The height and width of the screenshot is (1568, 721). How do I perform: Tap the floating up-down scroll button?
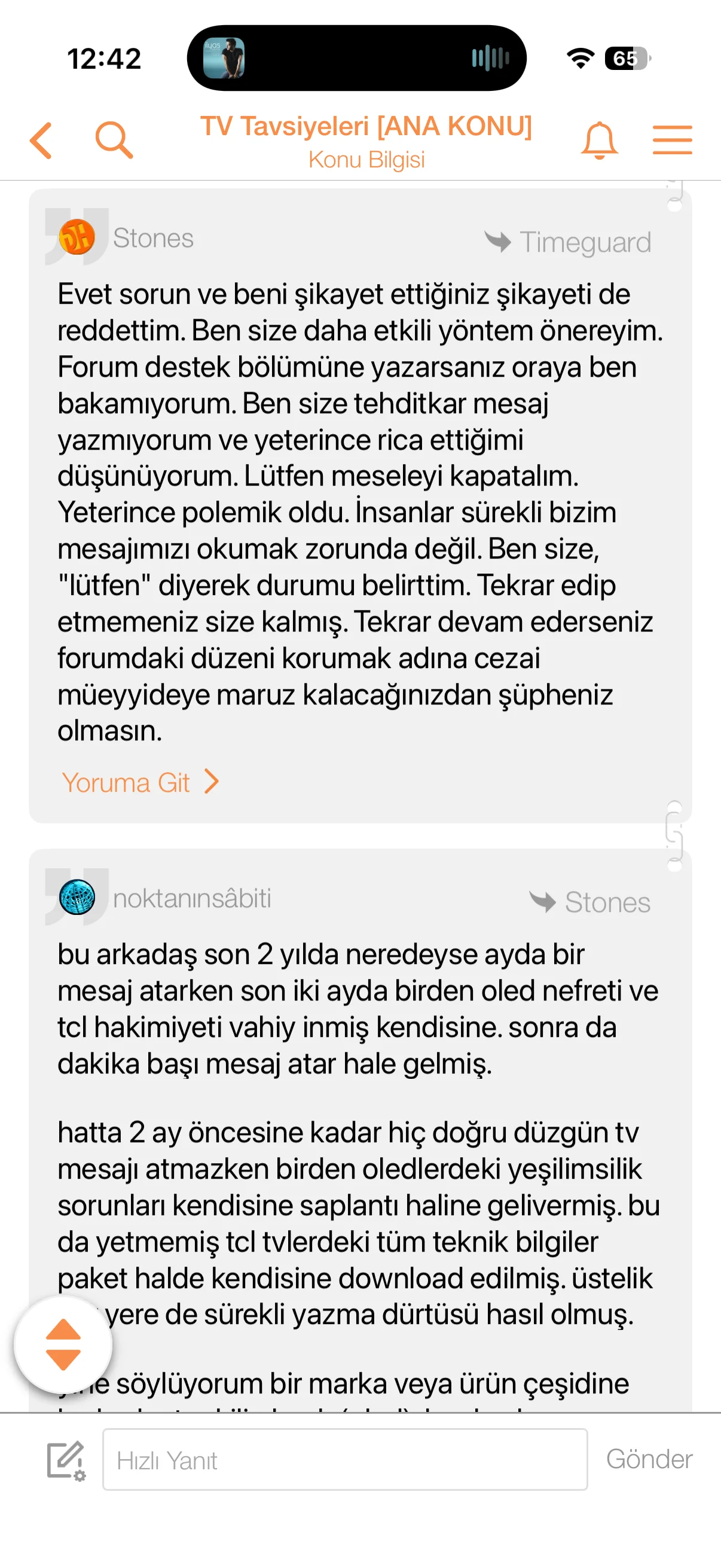(x=63, y=1344)
